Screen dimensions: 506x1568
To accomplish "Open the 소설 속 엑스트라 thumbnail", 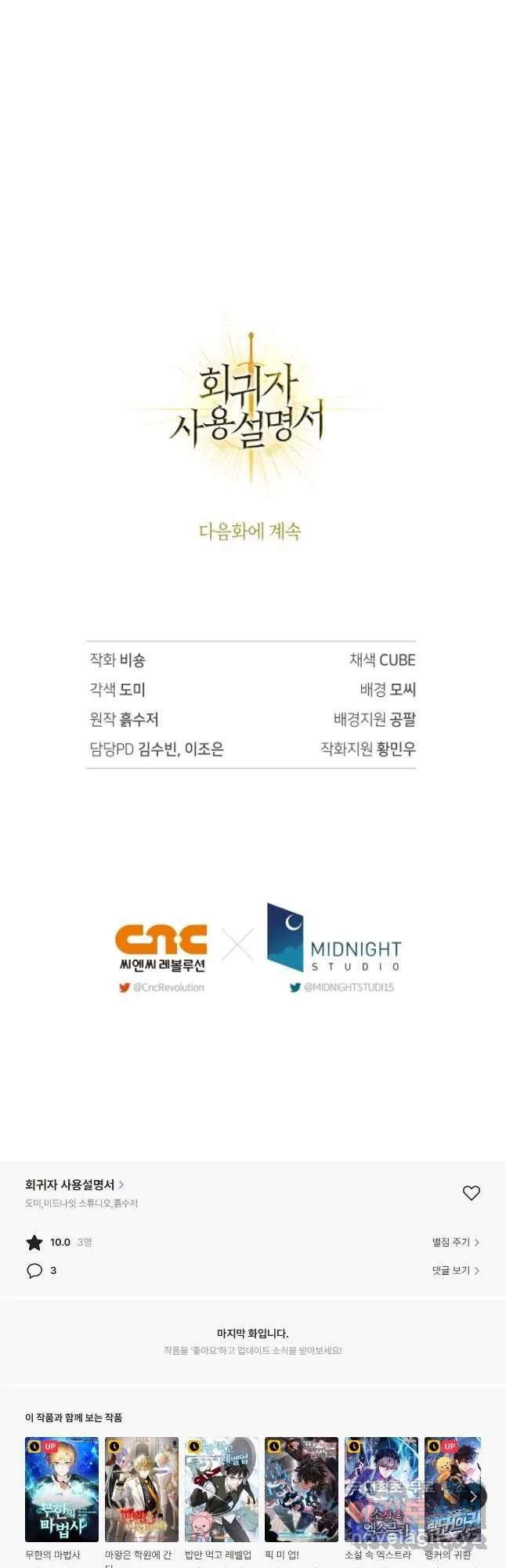I will coord(381,1489).
